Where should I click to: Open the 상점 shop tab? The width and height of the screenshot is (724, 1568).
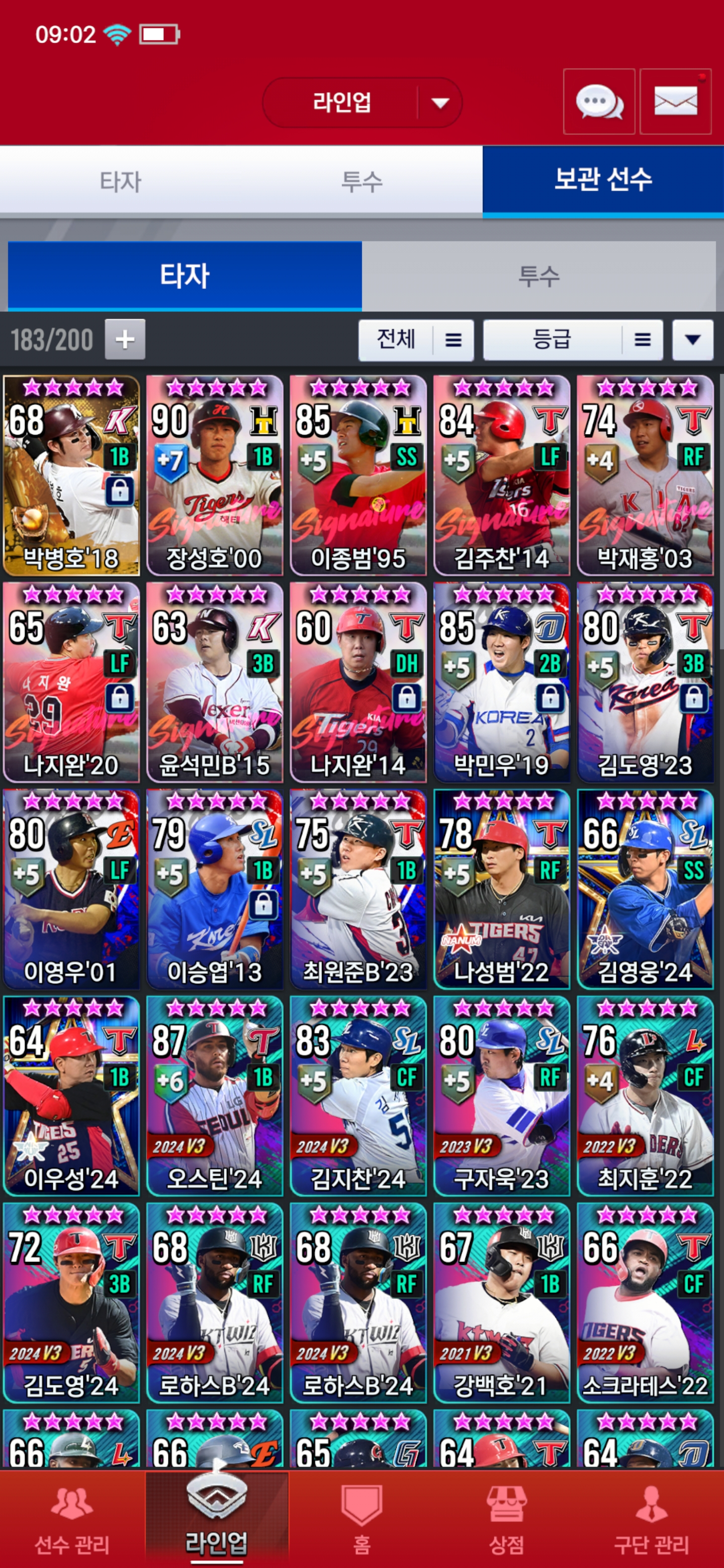pos(507,1519)
